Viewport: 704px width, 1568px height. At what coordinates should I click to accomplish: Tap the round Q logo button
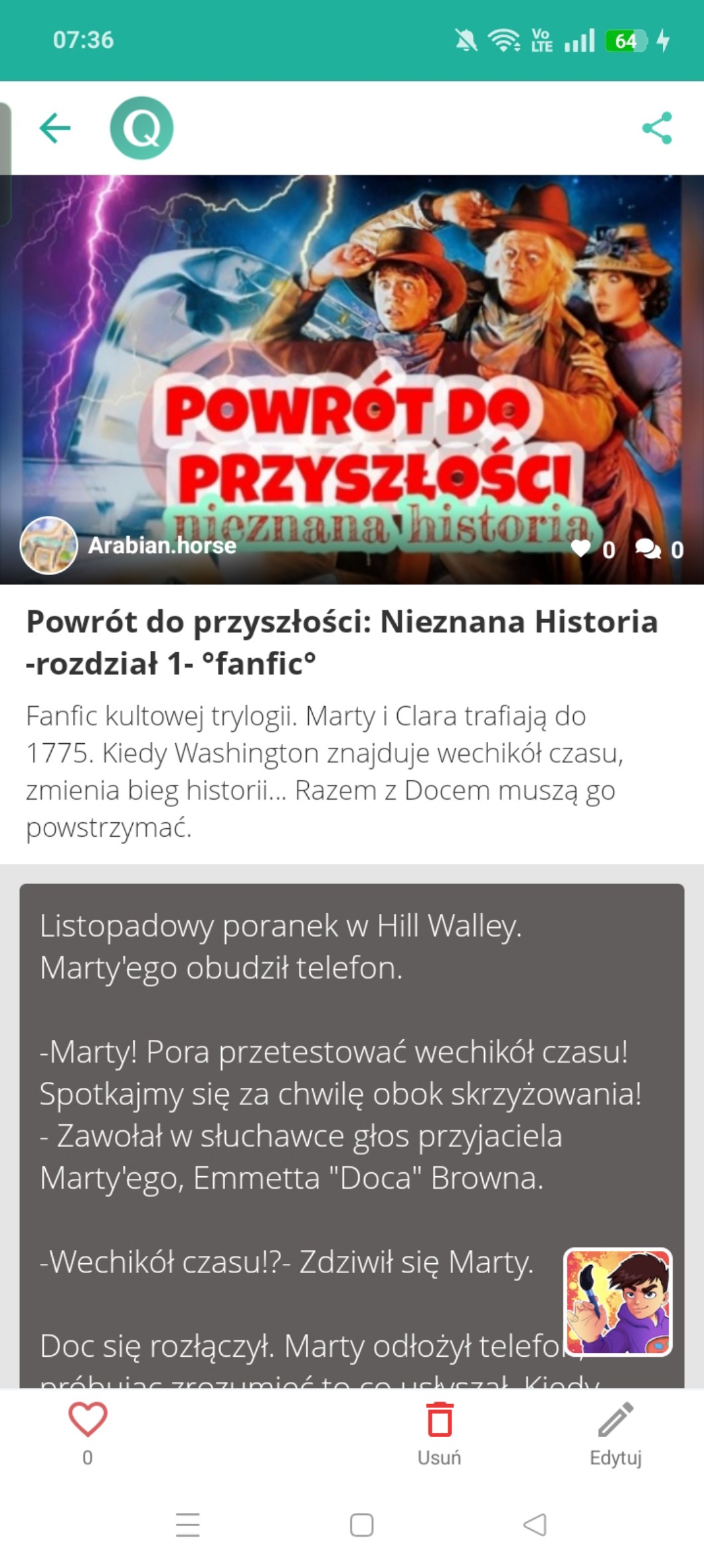141,128
